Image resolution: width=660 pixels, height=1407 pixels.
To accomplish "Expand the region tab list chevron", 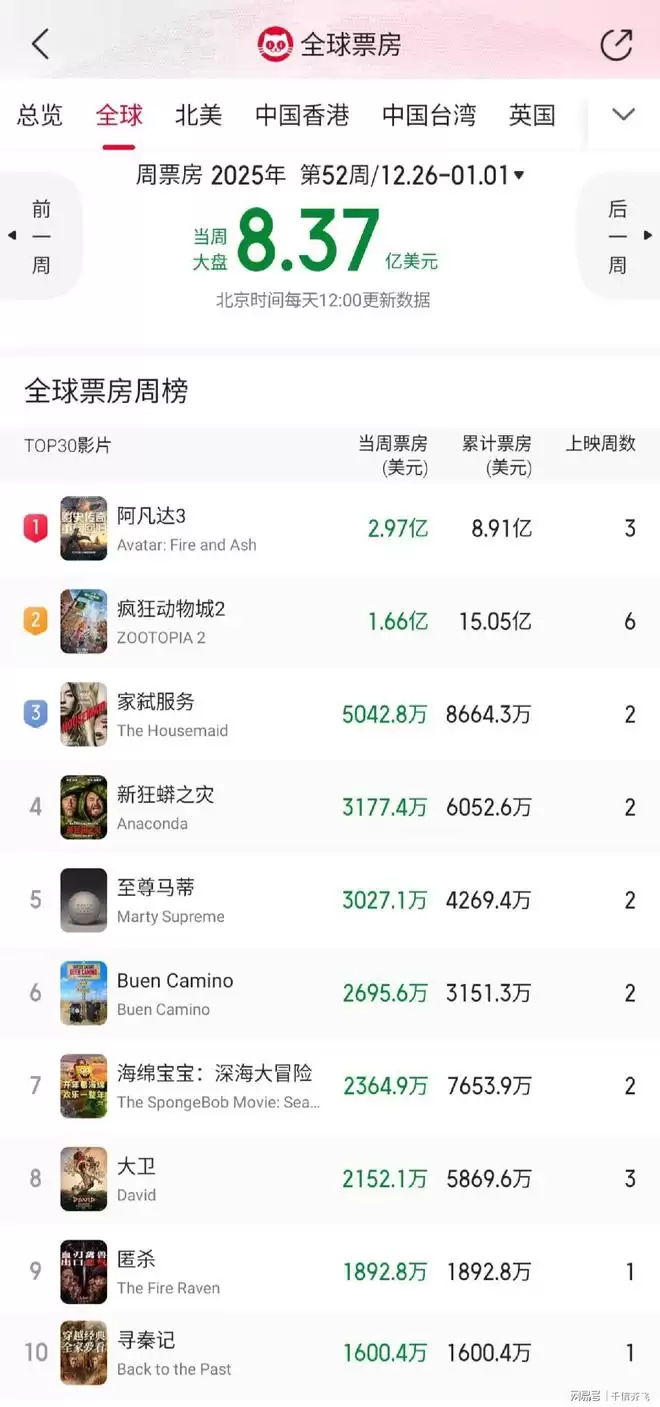I will 623,115.
